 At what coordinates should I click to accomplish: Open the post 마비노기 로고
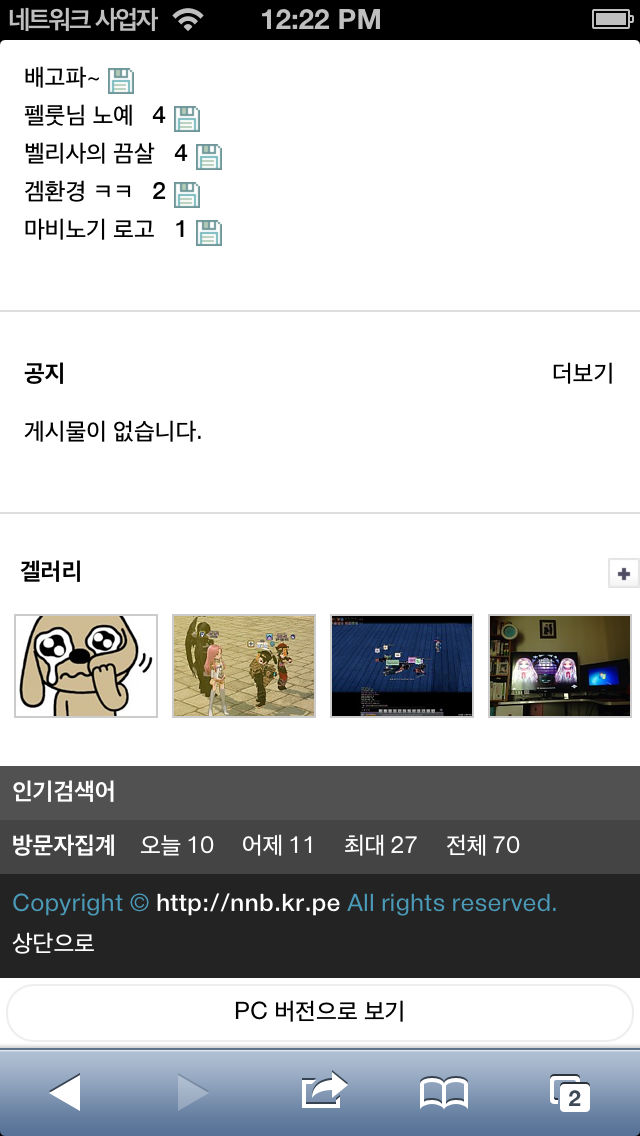89,230
